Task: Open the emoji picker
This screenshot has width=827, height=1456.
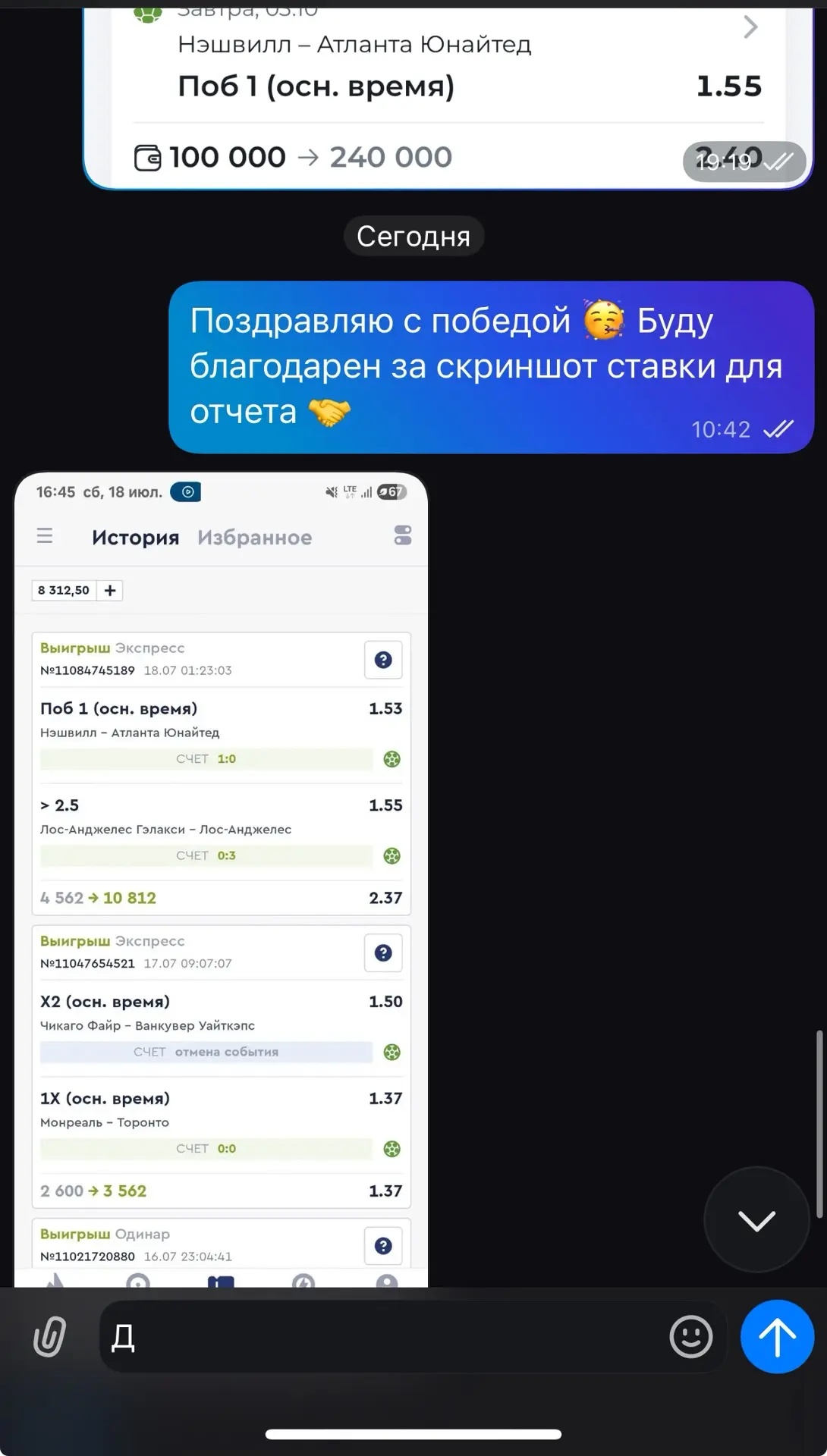Action: pyautogui.click(x=691, y=1336)
